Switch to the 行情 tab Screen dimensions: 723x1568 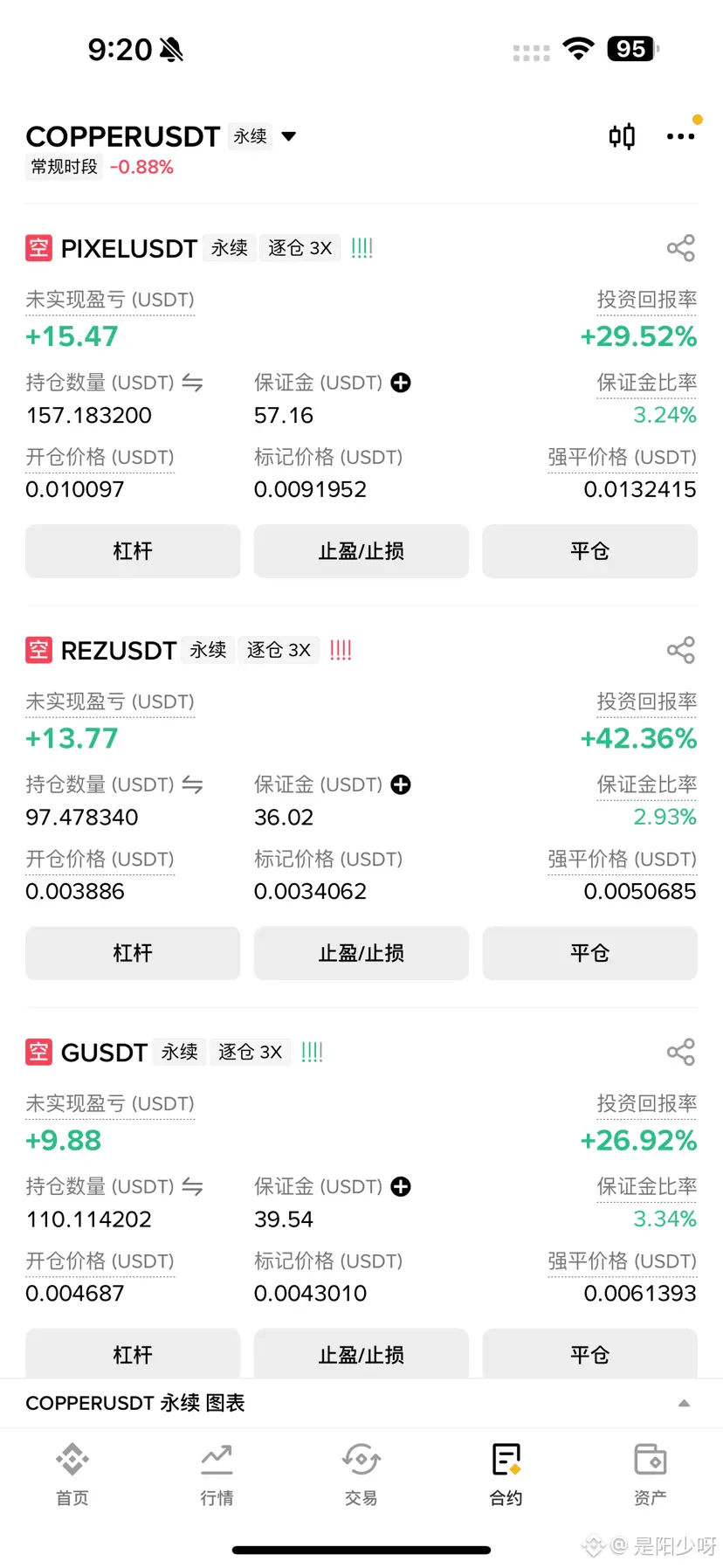pos(217,1474)
